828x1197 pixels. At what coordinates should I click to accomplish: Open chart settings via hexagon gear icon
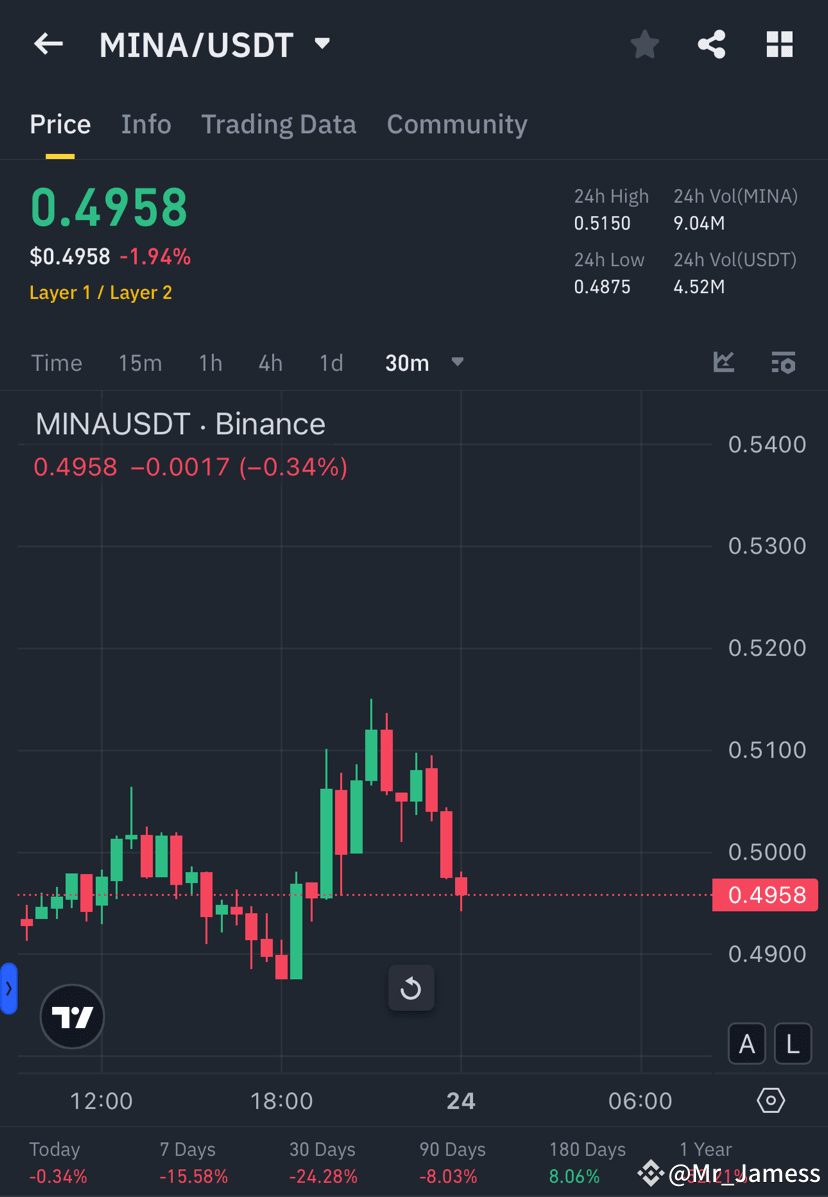[770, 1099]
